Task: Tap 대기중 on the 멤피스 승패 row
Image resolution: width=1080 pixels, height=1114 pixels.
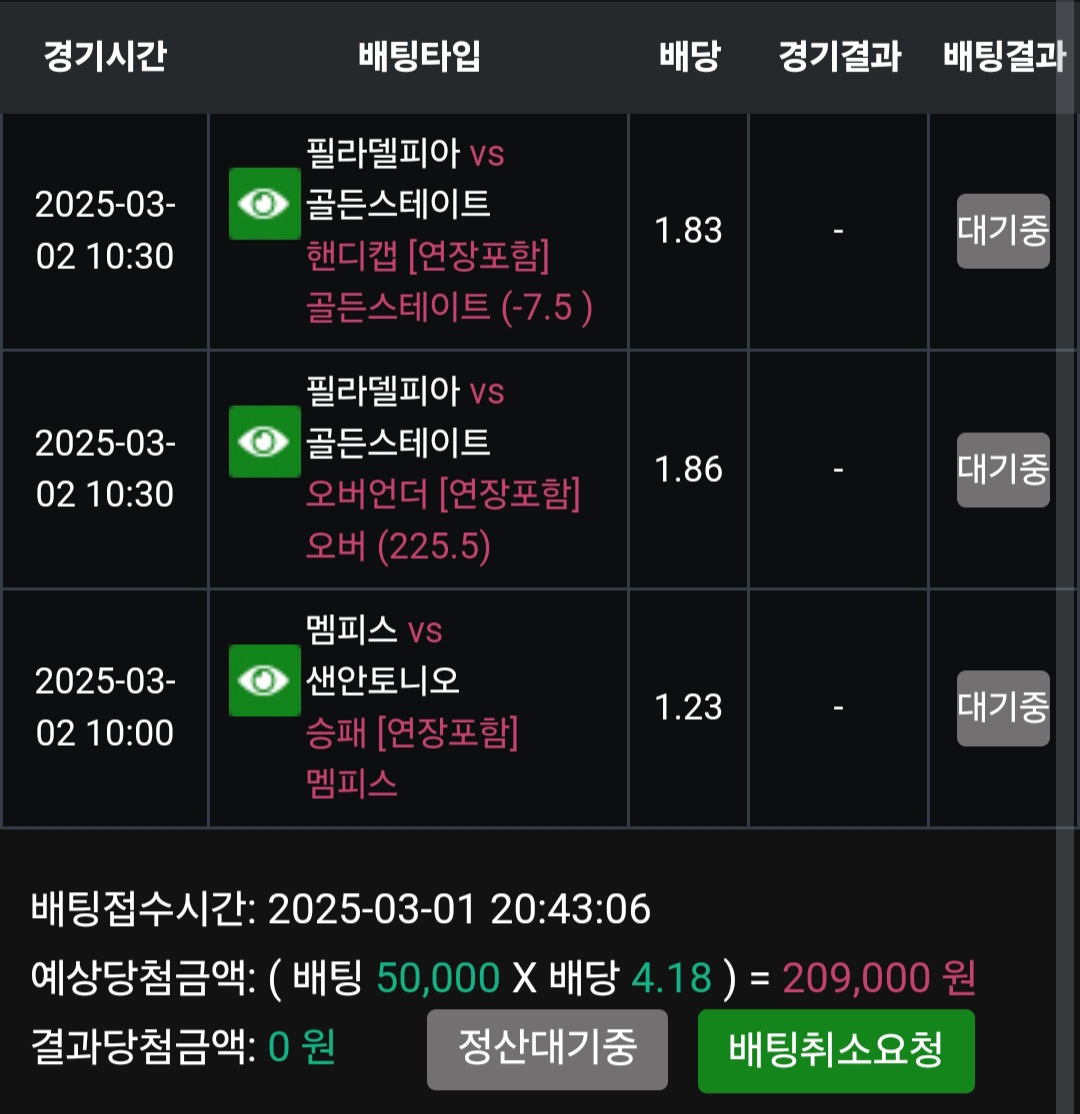Action: click(1003, 708)
